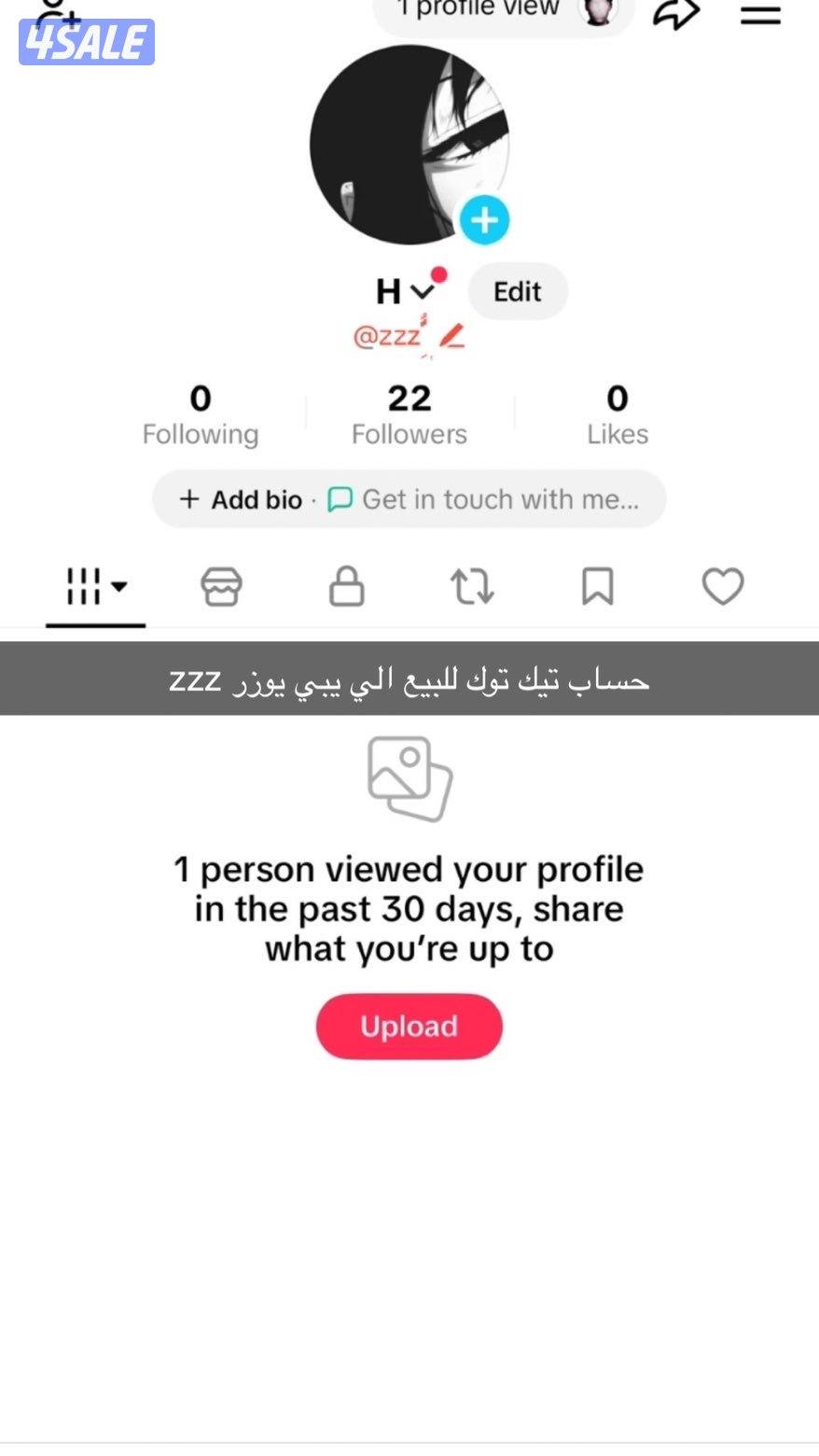
Task: Select the private videos lock icon
Action: (x=347, y=587)
